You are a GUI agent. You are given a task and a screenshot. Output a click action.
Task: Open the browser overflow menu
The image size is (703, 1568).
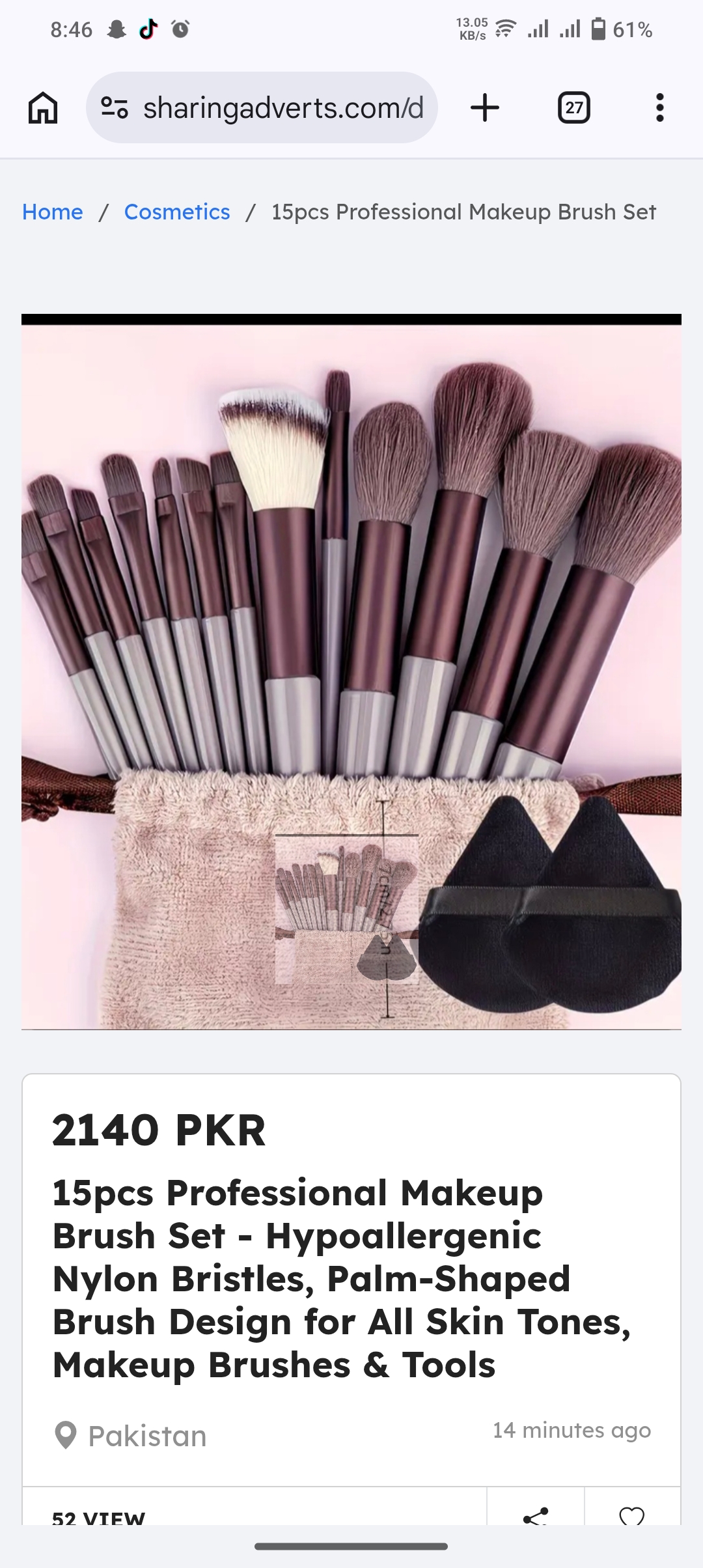pyautogui.click(x=660, y=107)
